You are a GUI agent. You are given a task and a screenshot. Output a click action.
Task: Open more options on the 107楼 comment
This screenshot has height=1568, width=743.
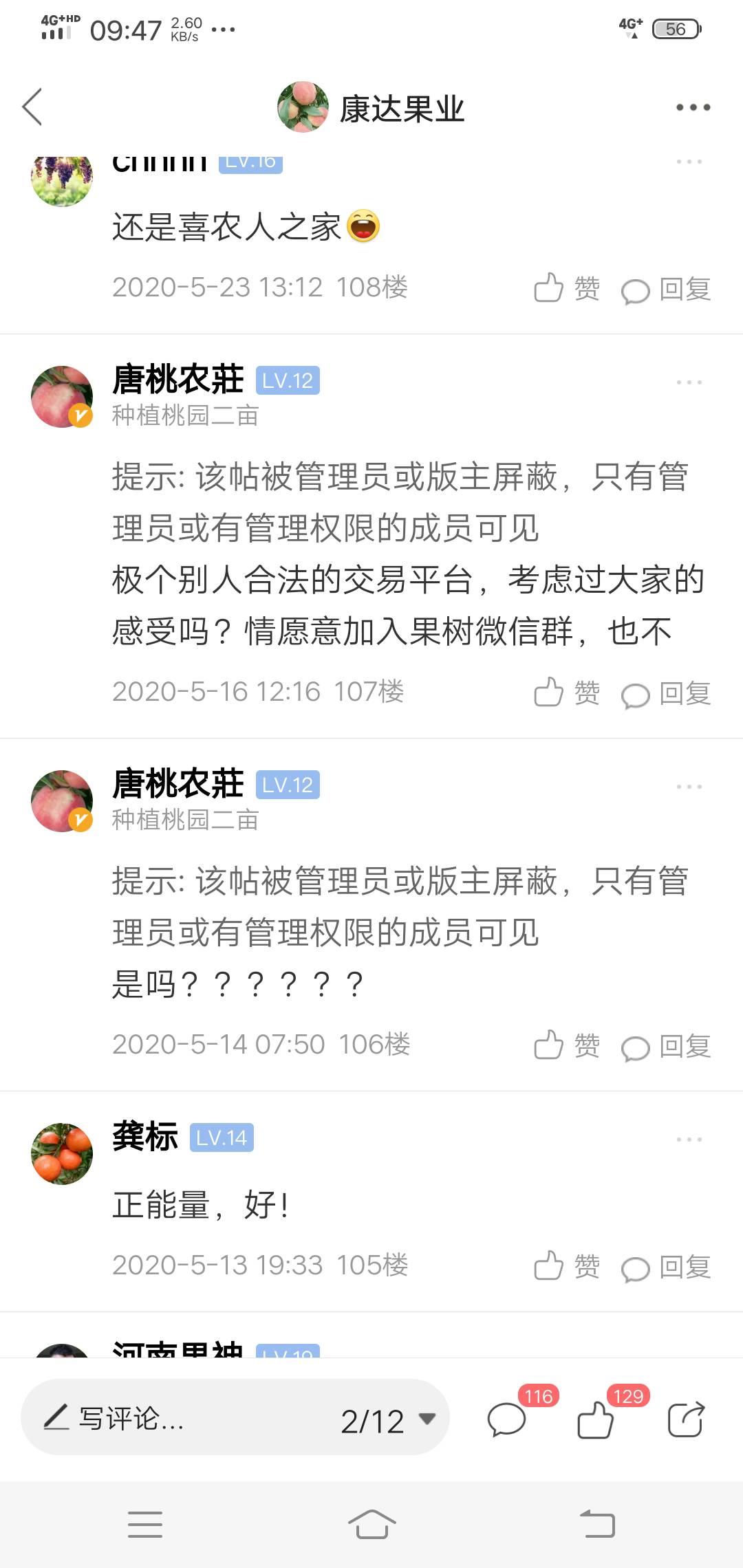[x=689, y=382]
